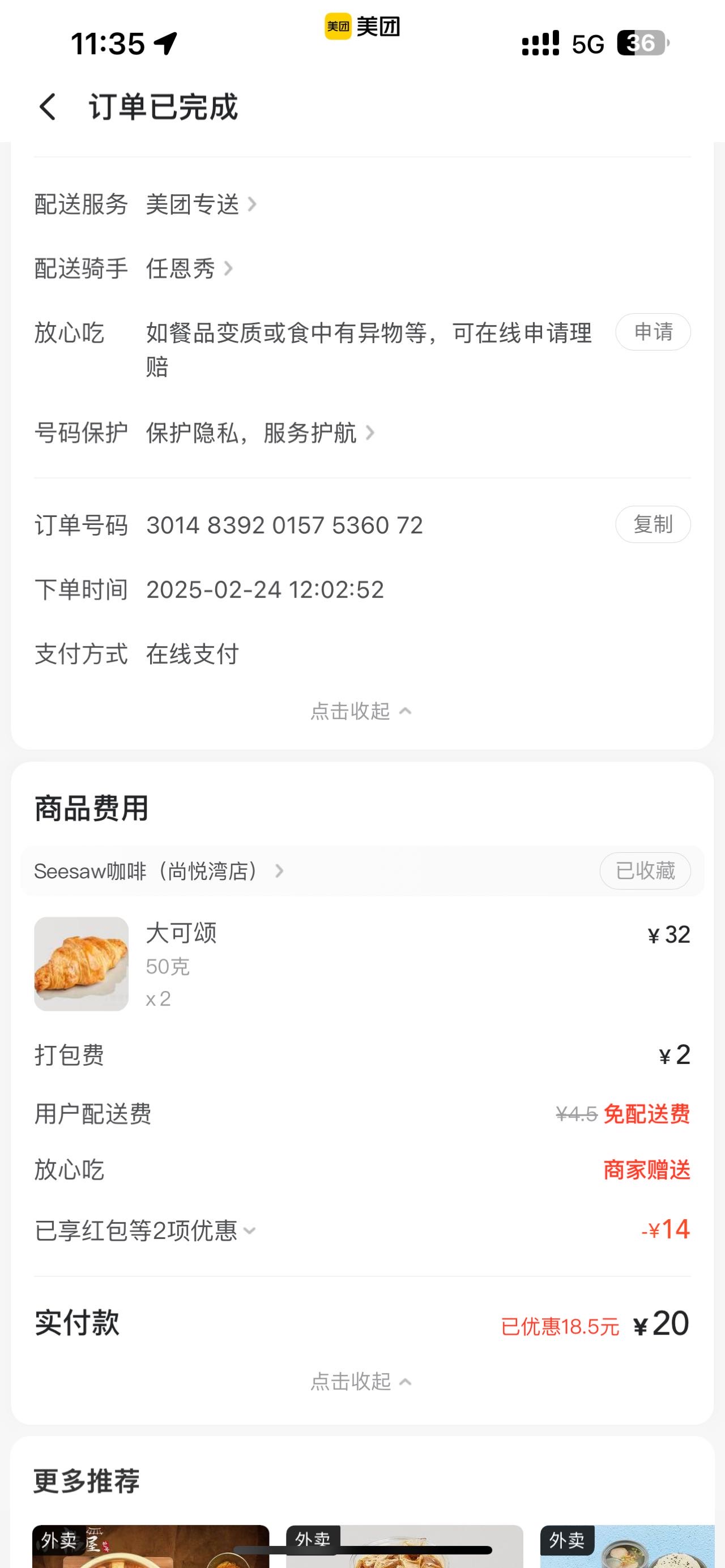Toggle the 已收藏 favorite button
Image resolution: width=725 pixels, height=1568 pixels.
coord(645,871)
